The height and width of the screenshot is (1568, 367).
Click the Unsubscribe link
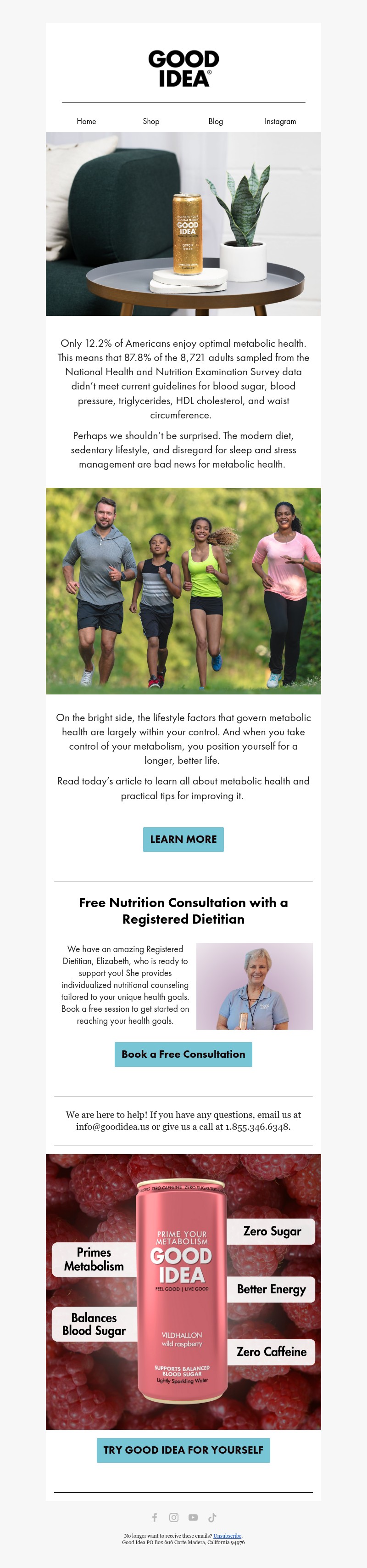(x=227, y=1536)
